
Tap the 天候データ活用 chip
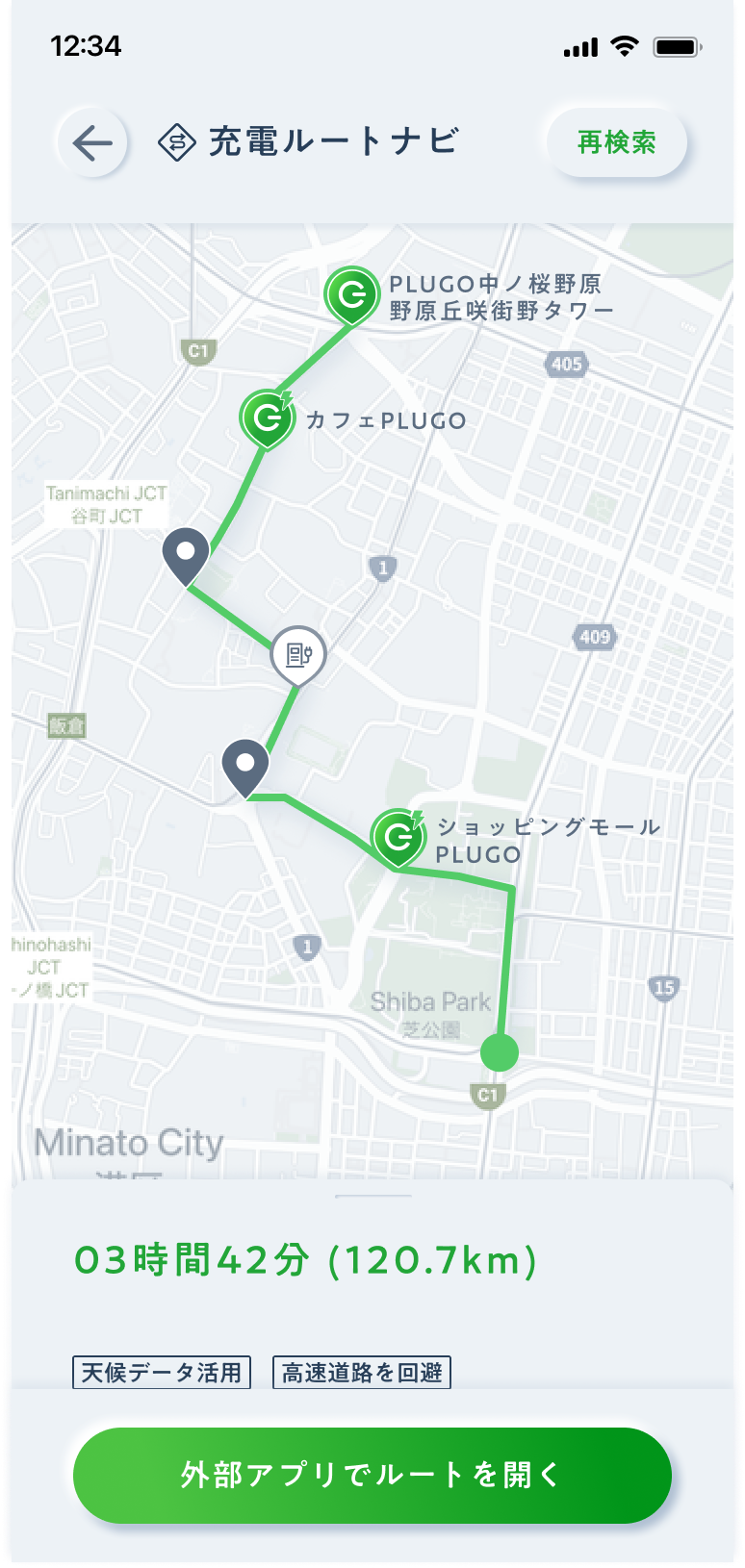[162, 1372]
